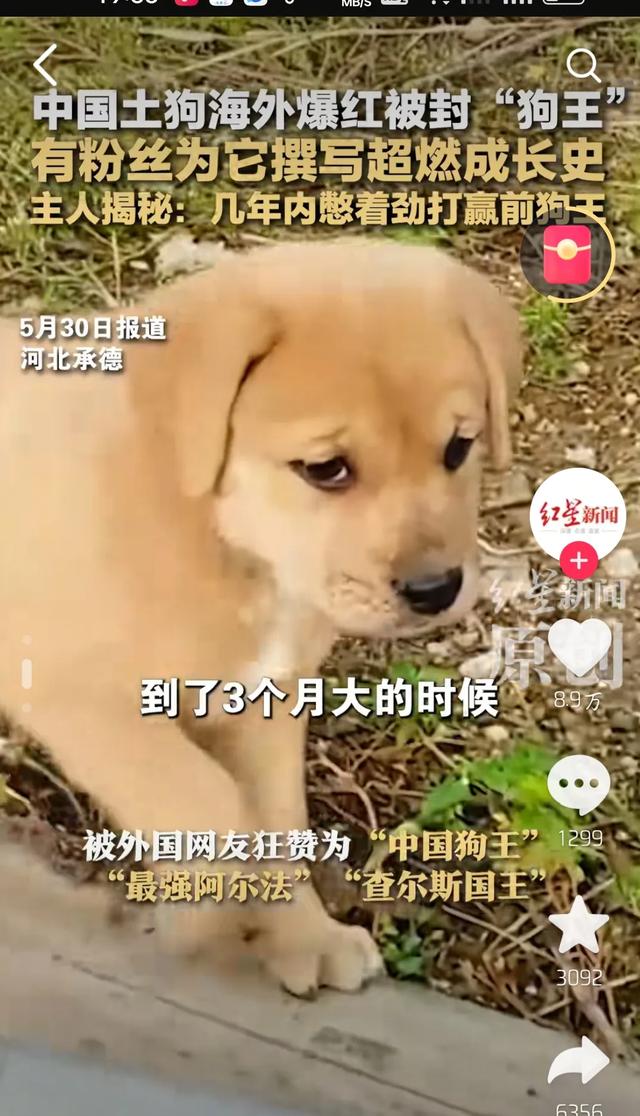Image resolution: width=640 pixels, height=1116 pixels.
Task: Like this video with the heart icon
Action: click(x=578, y=647)
